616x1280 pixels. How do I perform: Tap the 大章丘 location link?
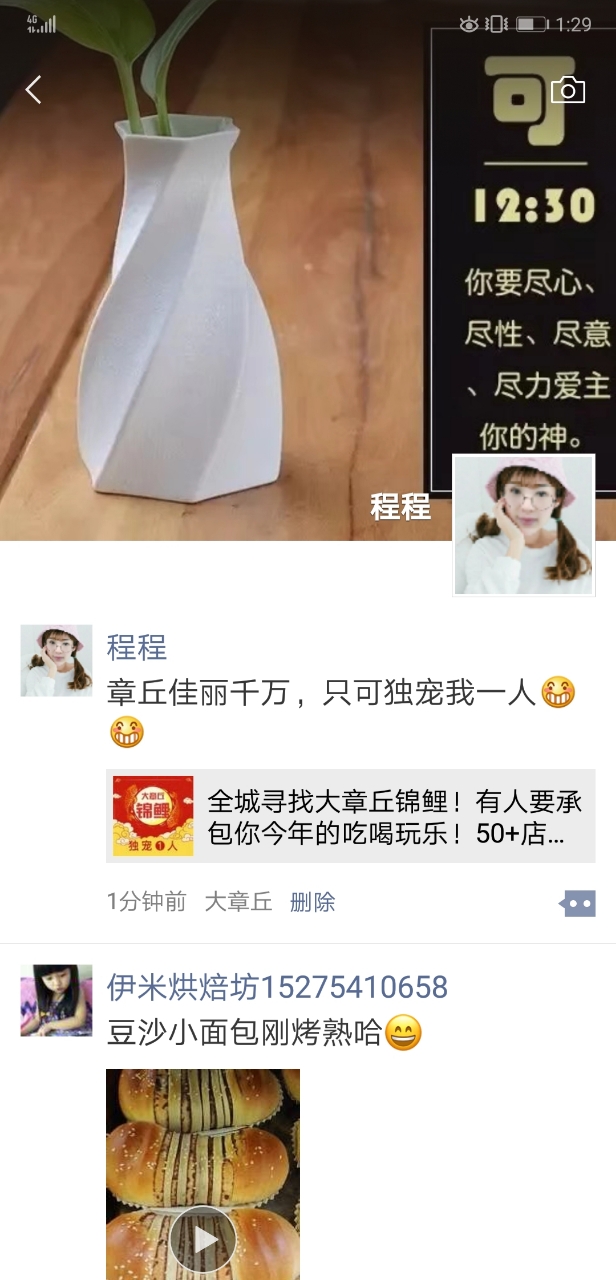point(238,902)
